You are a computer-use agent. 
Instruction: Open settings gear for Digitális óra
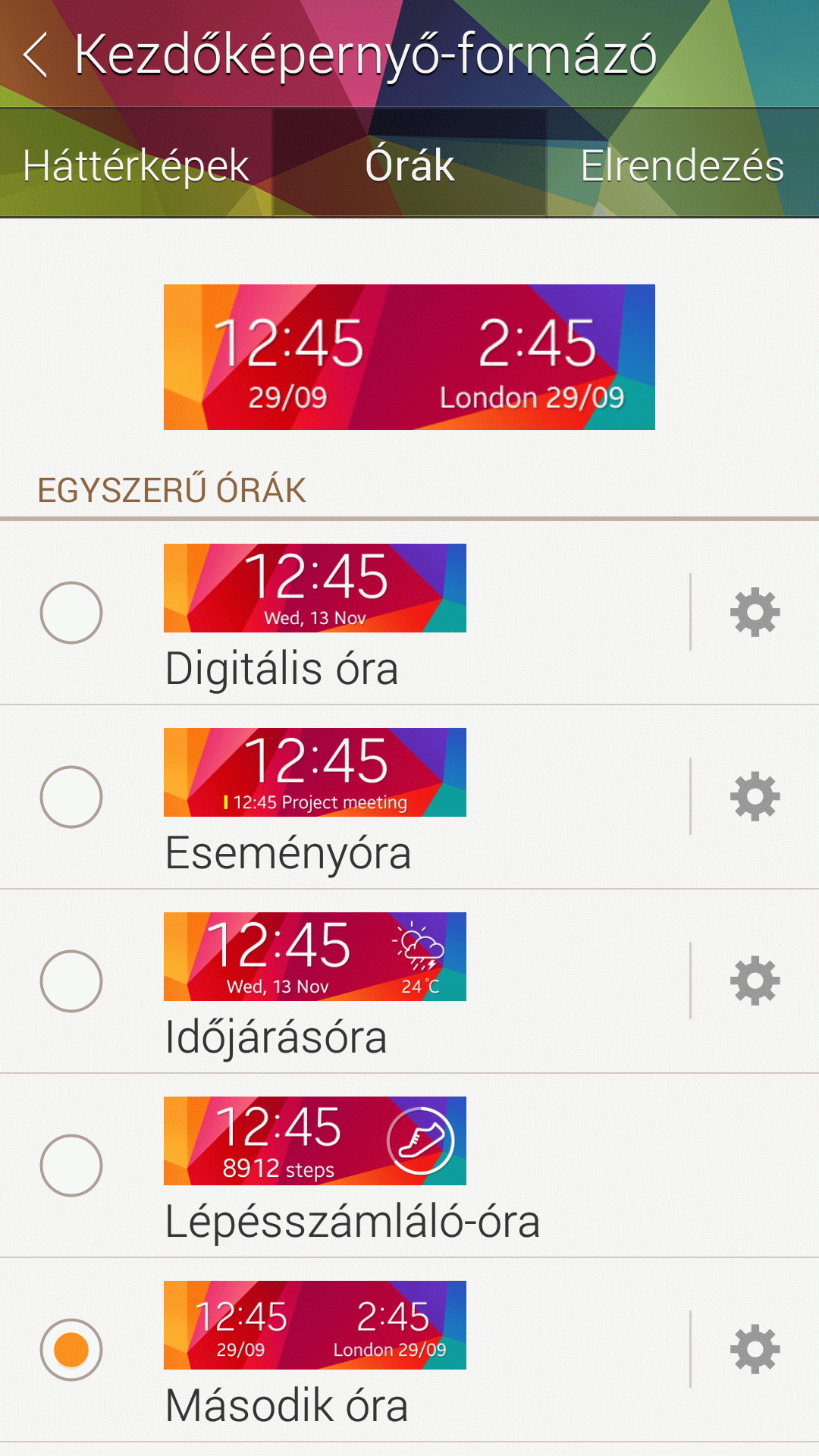(755, 612)
